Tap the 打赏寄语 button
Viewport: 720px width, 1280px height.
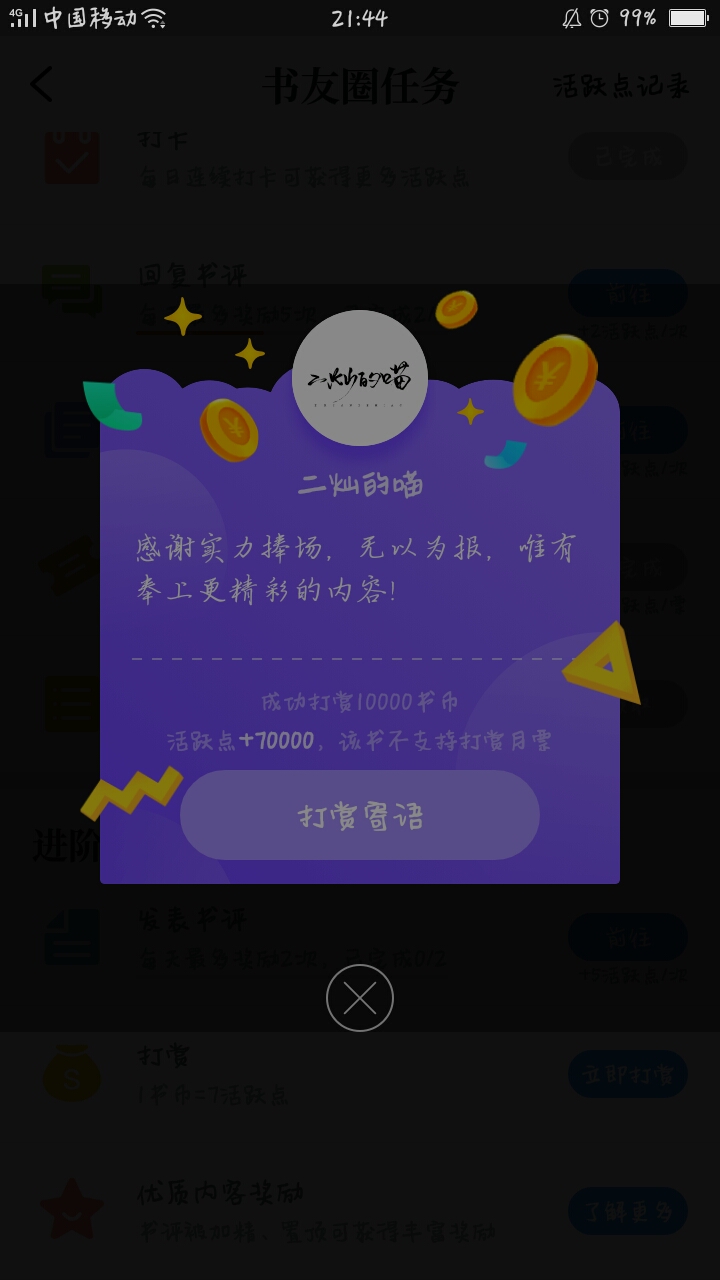360,815
